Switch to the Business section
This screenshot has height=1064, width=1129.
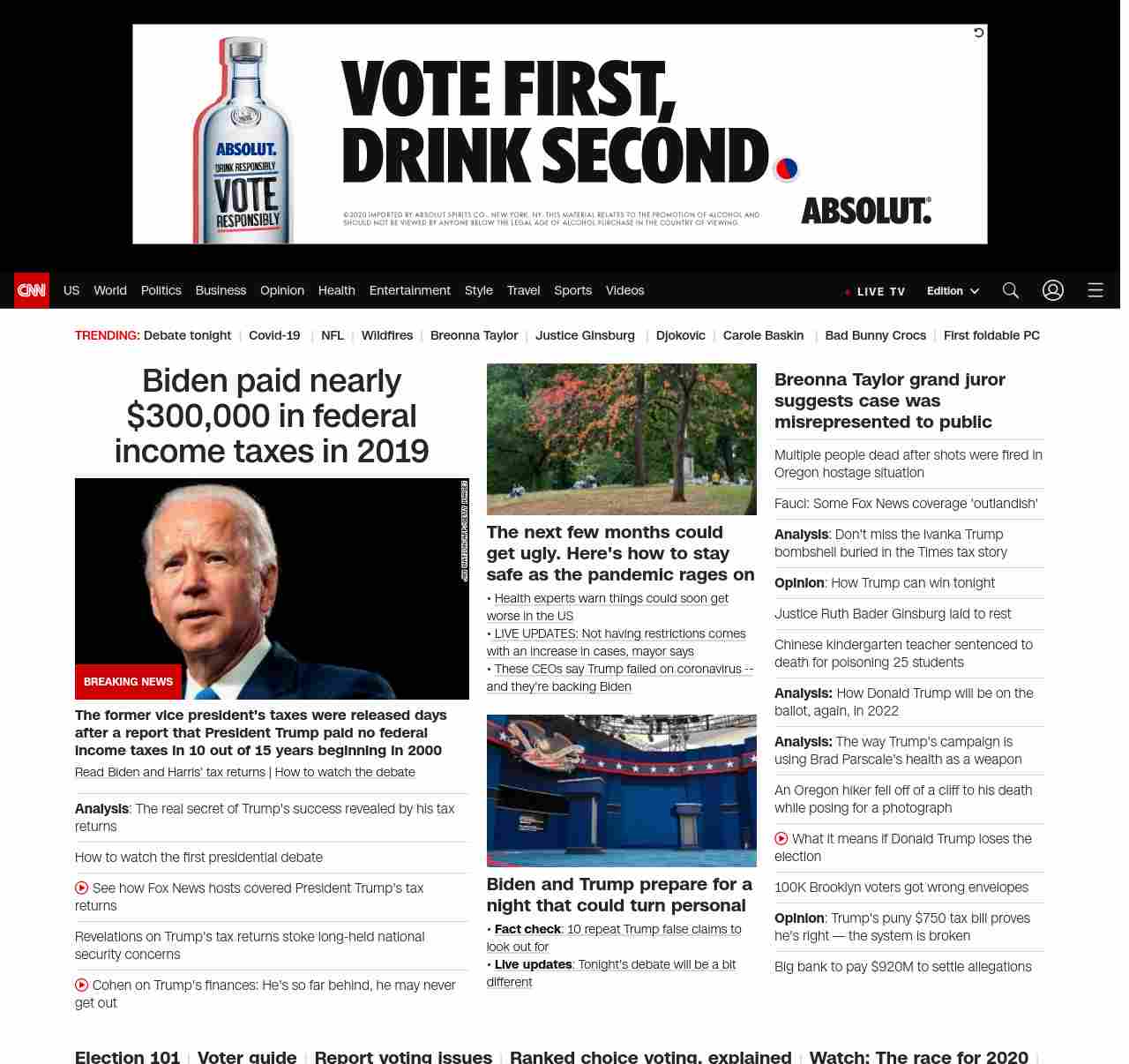tap(221, 290)
